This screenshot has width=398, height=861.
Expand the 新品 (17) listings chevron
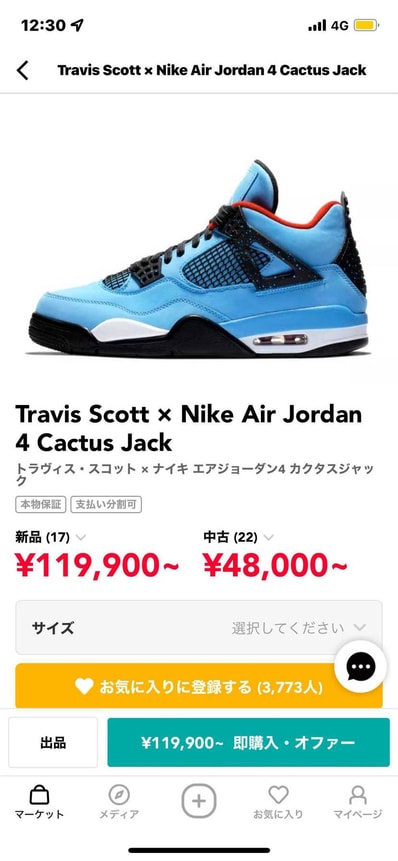pos(81,537)
